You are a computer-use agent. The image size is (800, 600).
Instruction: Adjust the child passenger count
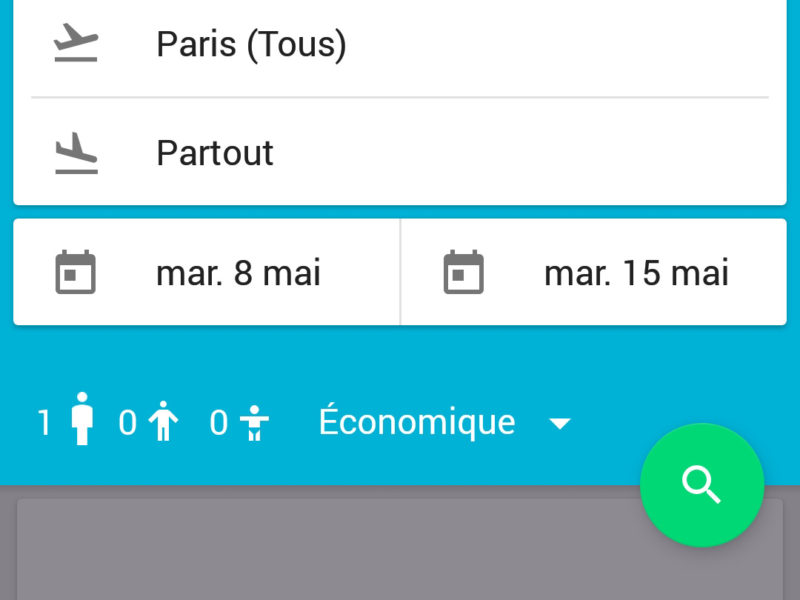pyautogui.click(x=148, y=422)
